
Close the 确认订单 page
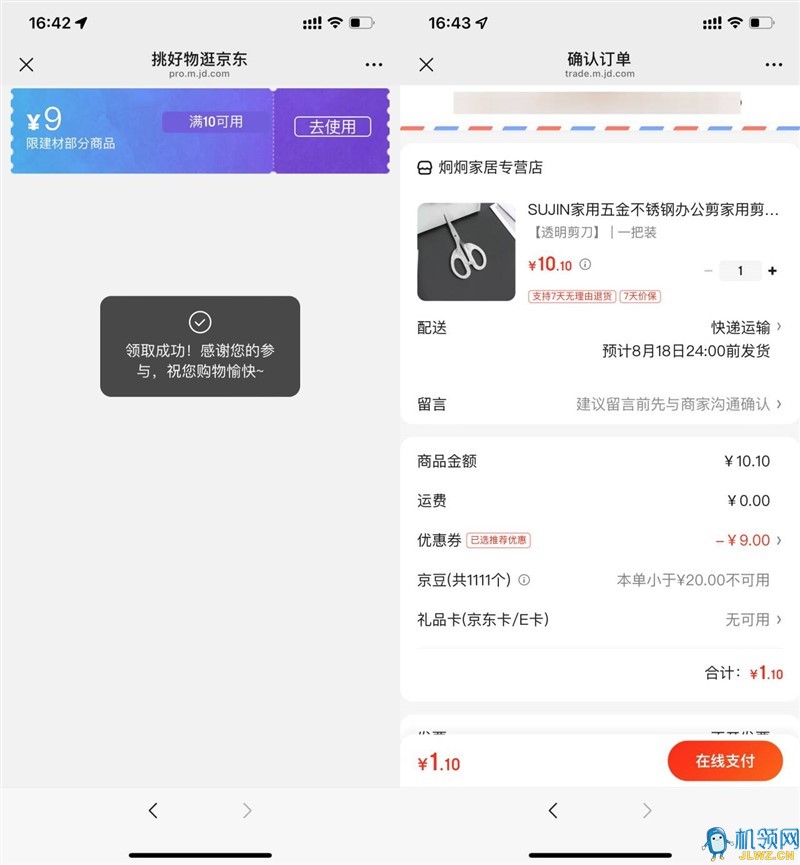[427, 65]
